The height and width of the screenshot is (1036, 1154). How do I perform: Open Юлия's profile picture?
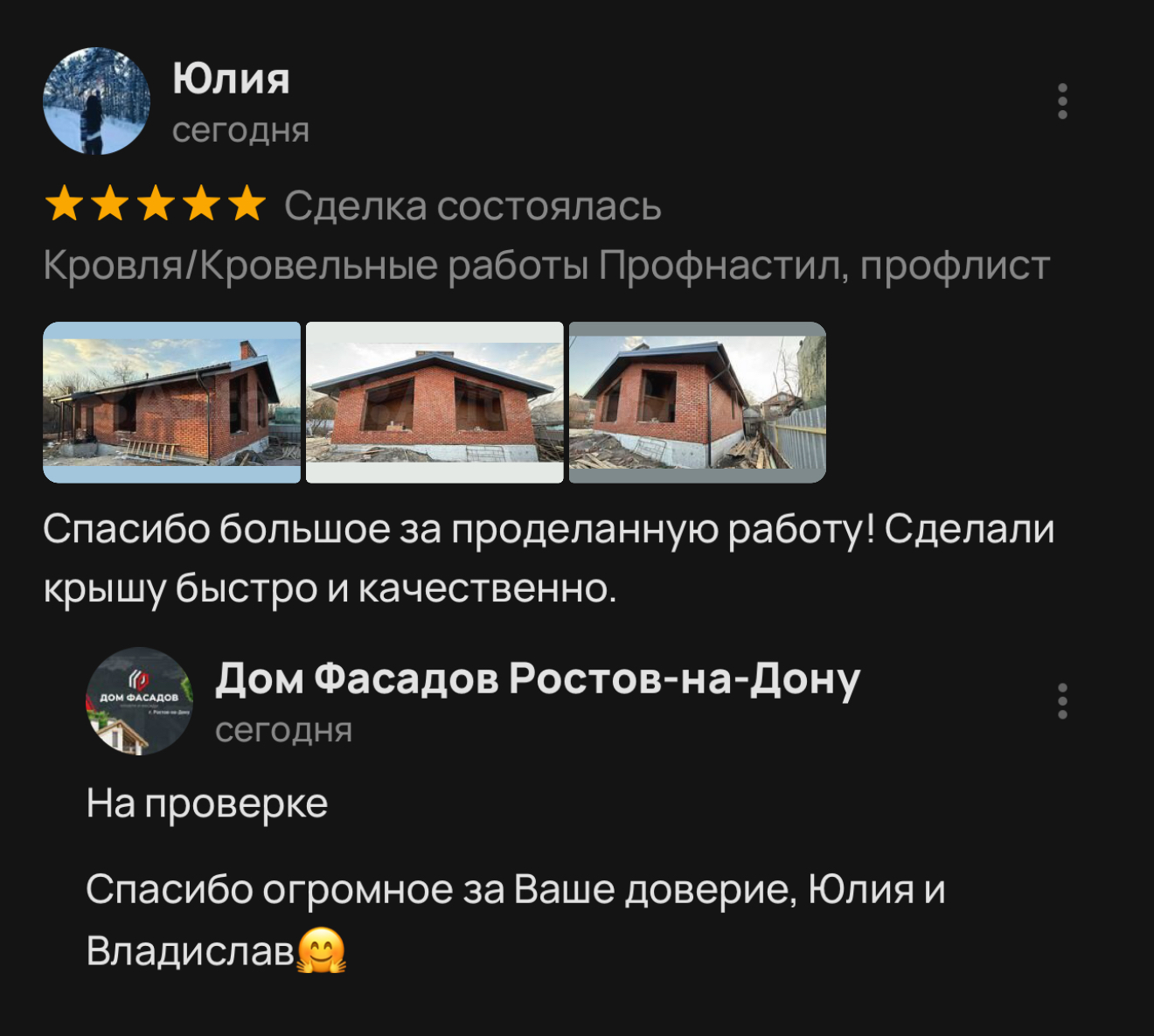[97, 101]
